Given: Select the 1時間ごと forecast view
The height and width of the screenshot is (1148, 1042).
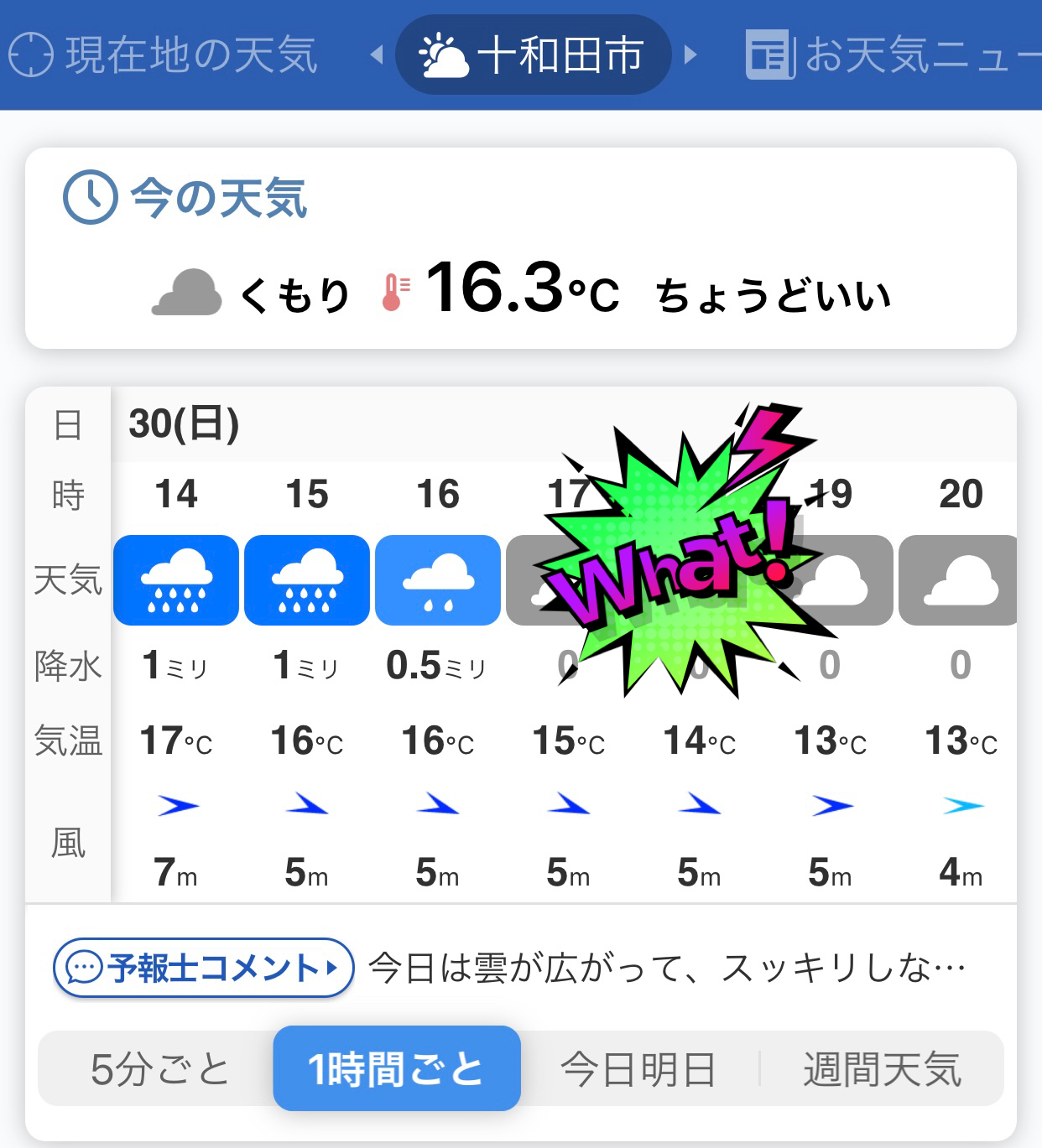Looking at the screenshot, I should pyautogui.click(x=397, y=1069).
